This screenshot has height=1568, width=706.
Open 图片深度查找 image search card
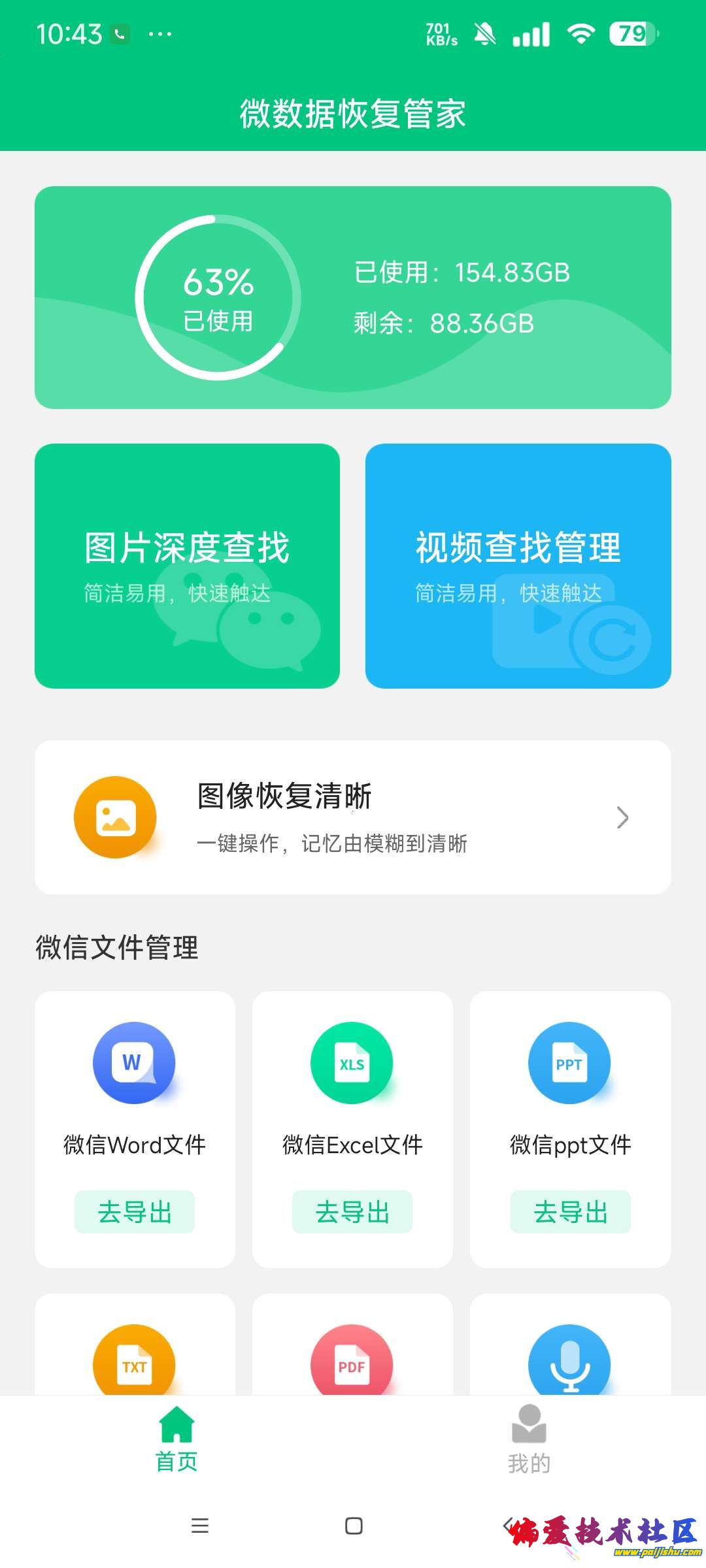187,566
